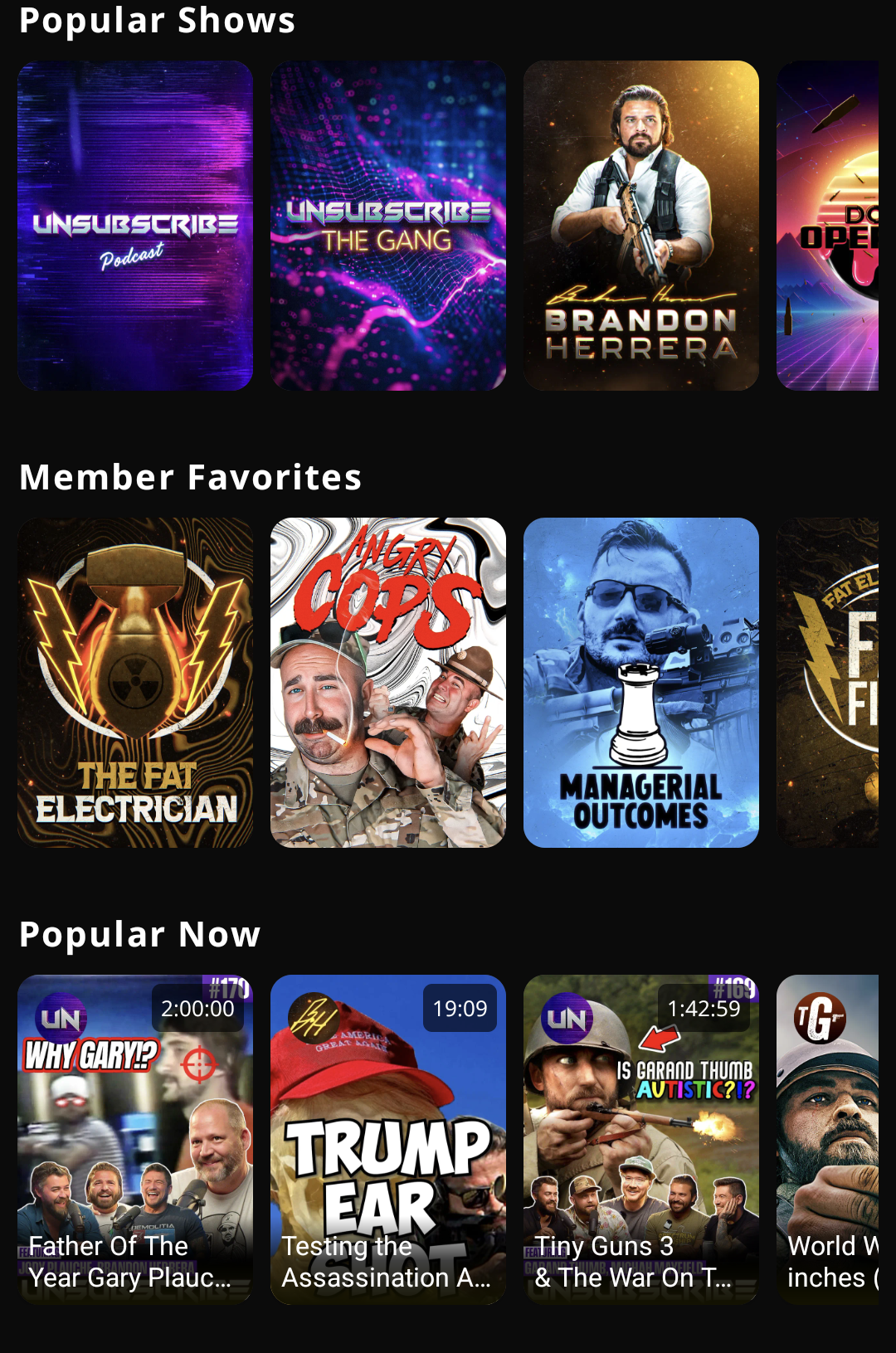Open The Fat Electrician show
The image size is (896, 1353).
[x=136, y=682]
